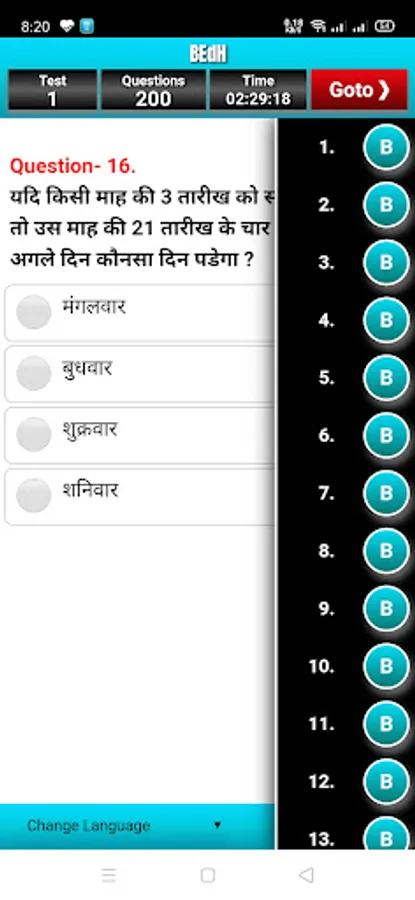The height and width of the screenshot is (900, 415).
Task: Navigate to question 7
Action: pos(386,494)
